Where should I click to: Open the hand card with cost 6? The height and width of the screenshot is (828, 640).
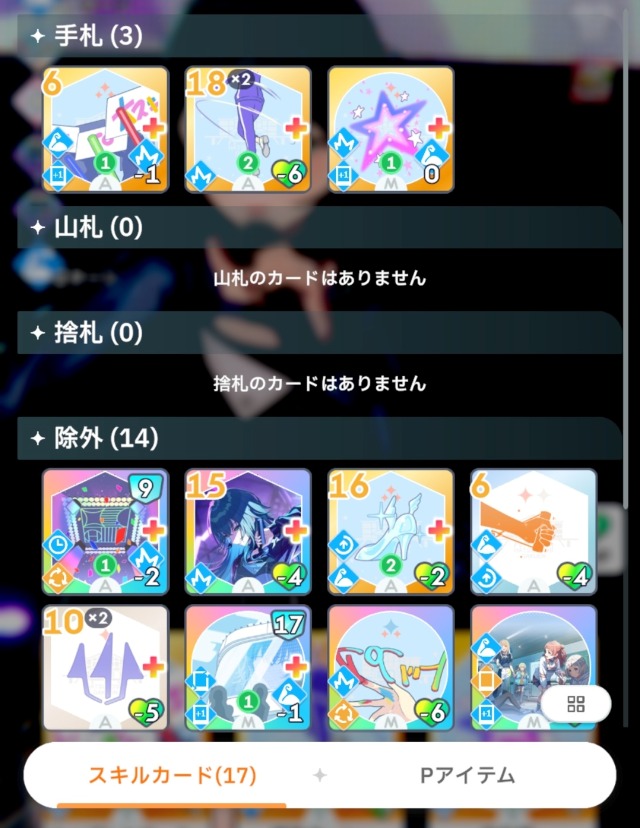coord(105,129)
